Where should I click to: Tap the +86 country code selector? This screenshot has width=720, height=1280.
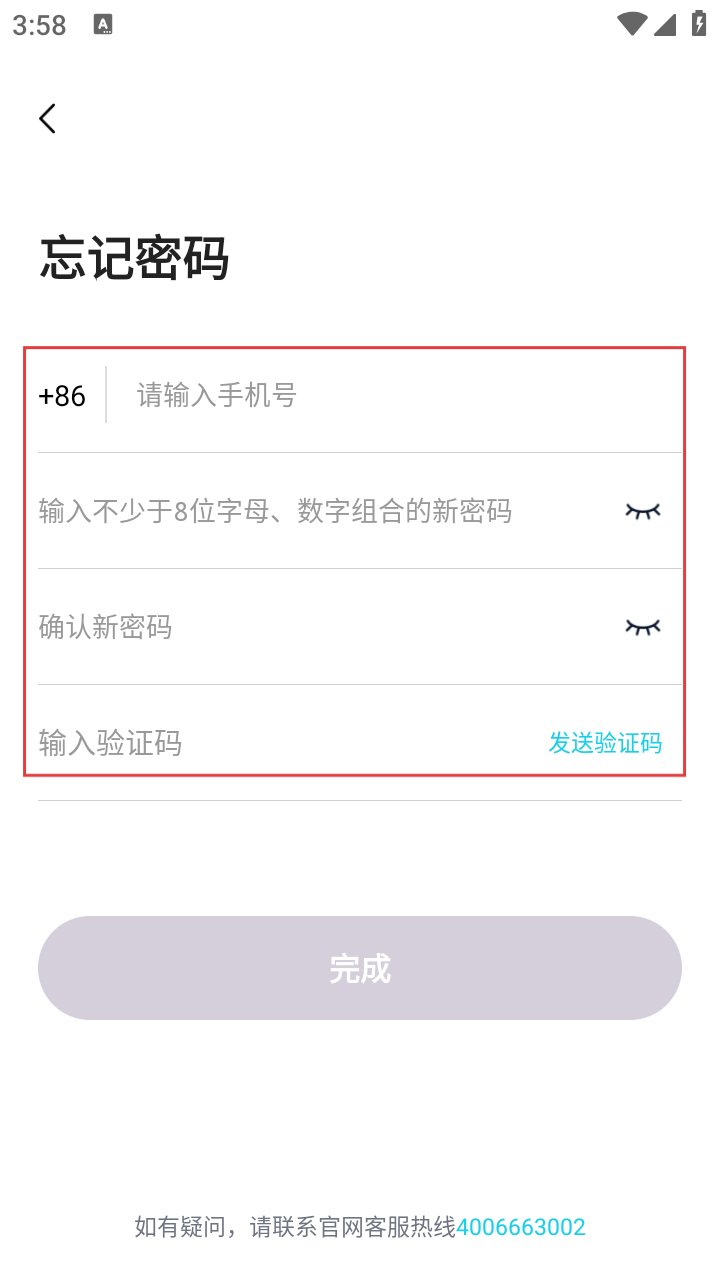tap(62, 396)
